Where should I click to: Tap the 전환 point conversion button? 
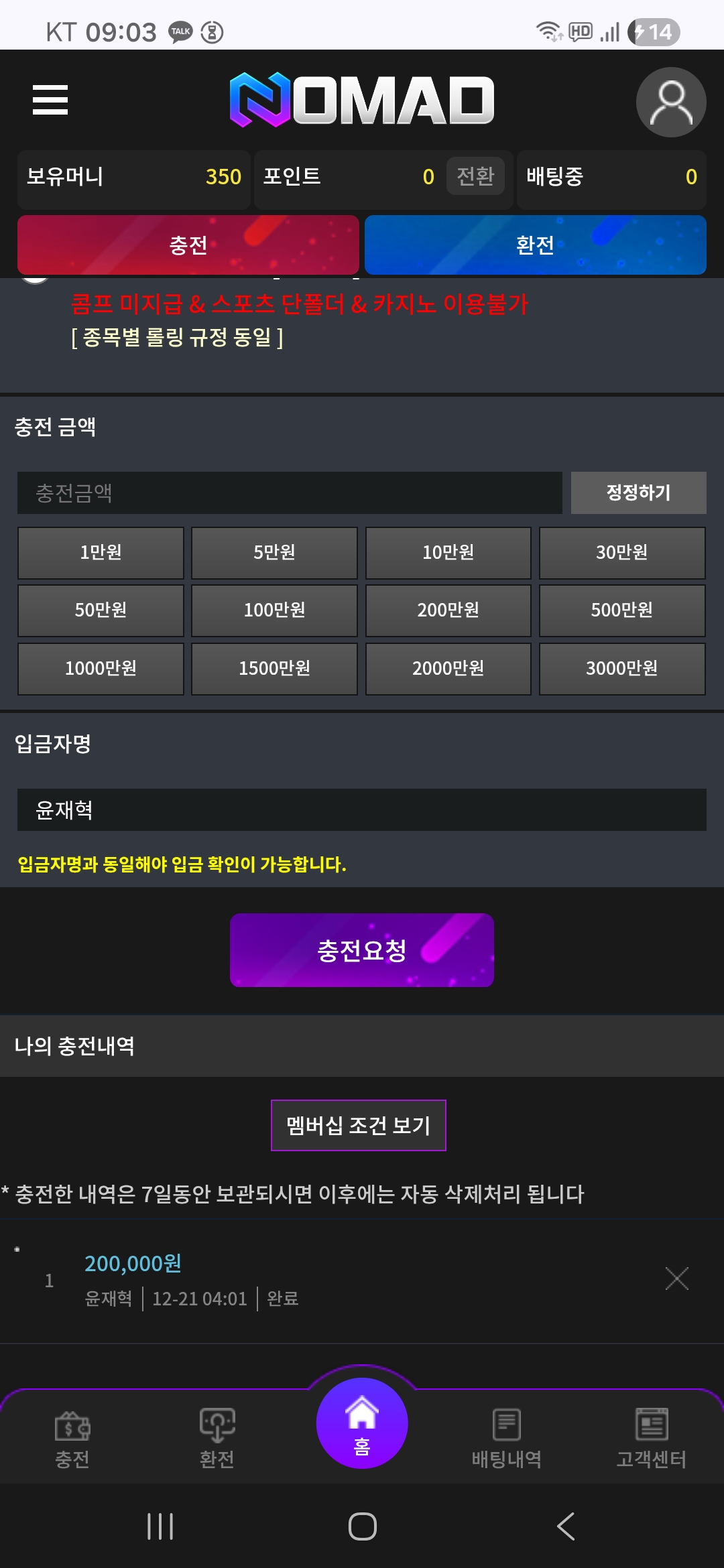click(x=475, y=176)
